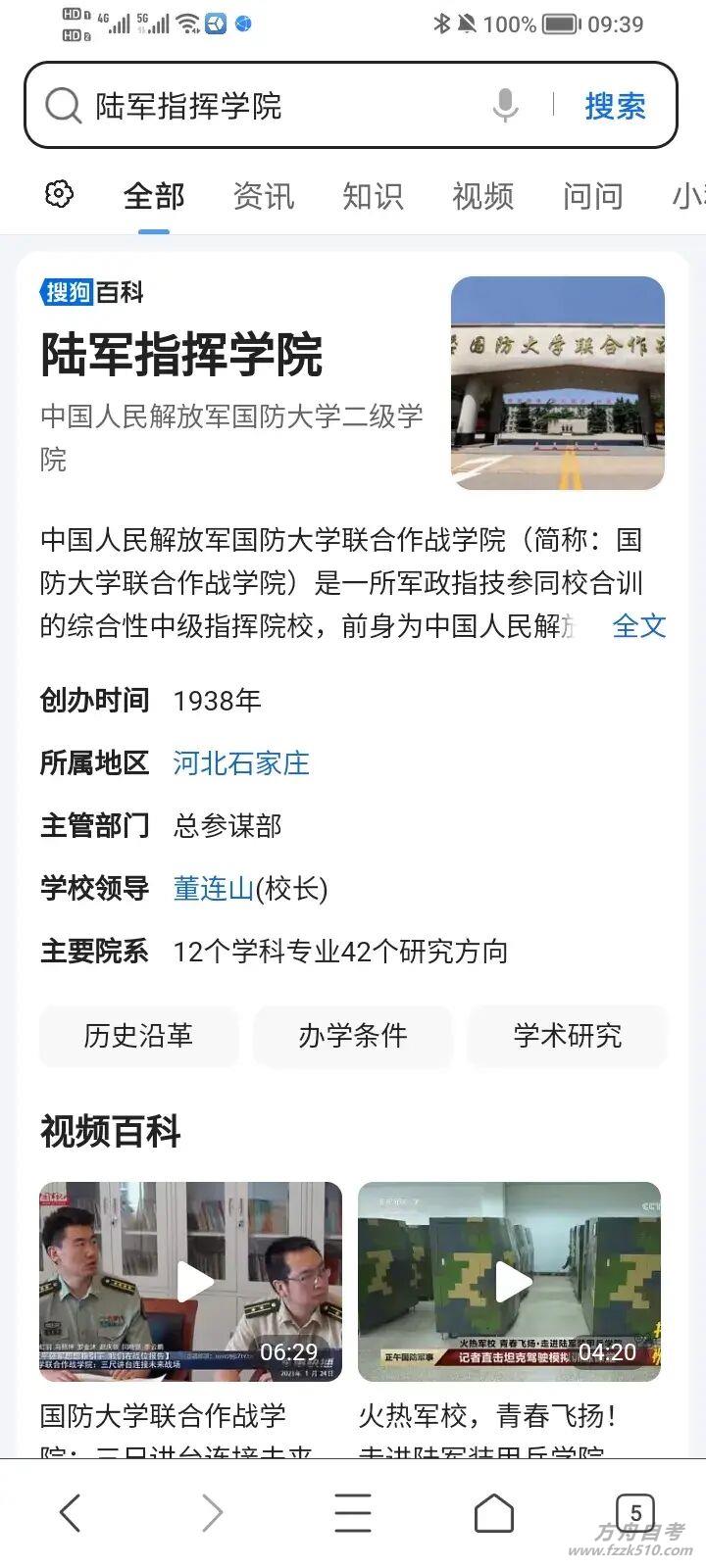Switch to the 资讯 tab
706x1568 pixels.
[x=263, y=196]
